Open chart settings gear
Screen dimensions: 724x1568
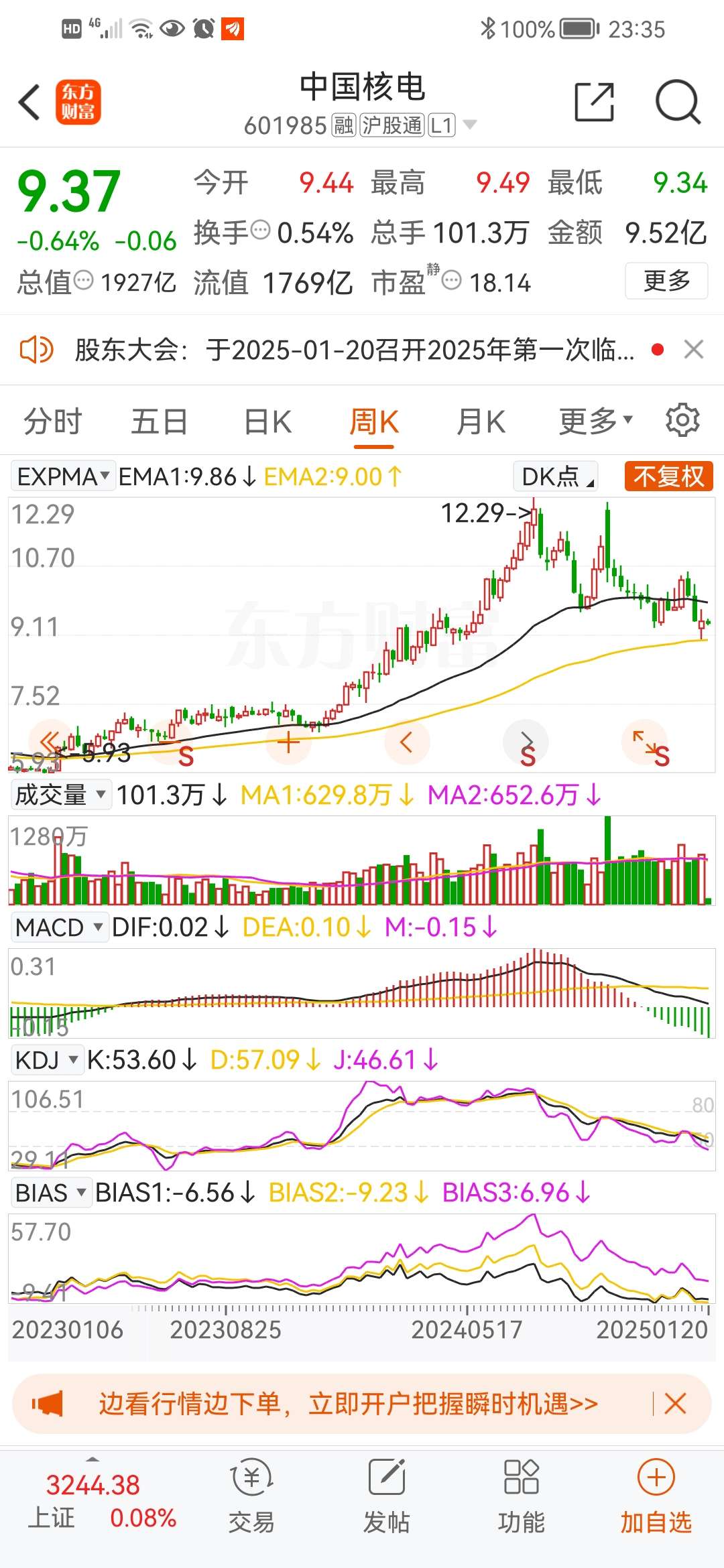coord(682,421)
